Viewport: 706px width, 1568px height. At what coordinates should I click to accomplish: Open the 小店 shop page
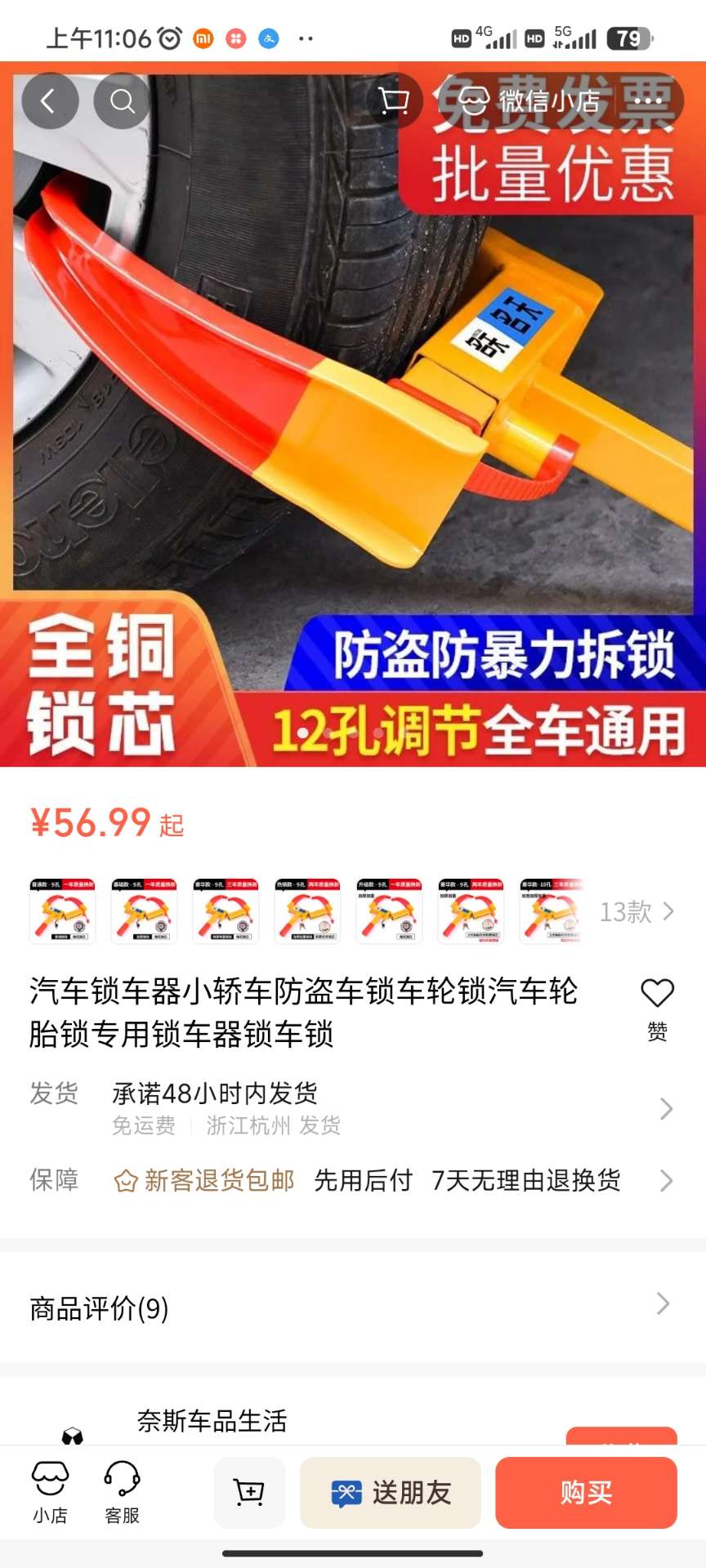click(50, 1493)
